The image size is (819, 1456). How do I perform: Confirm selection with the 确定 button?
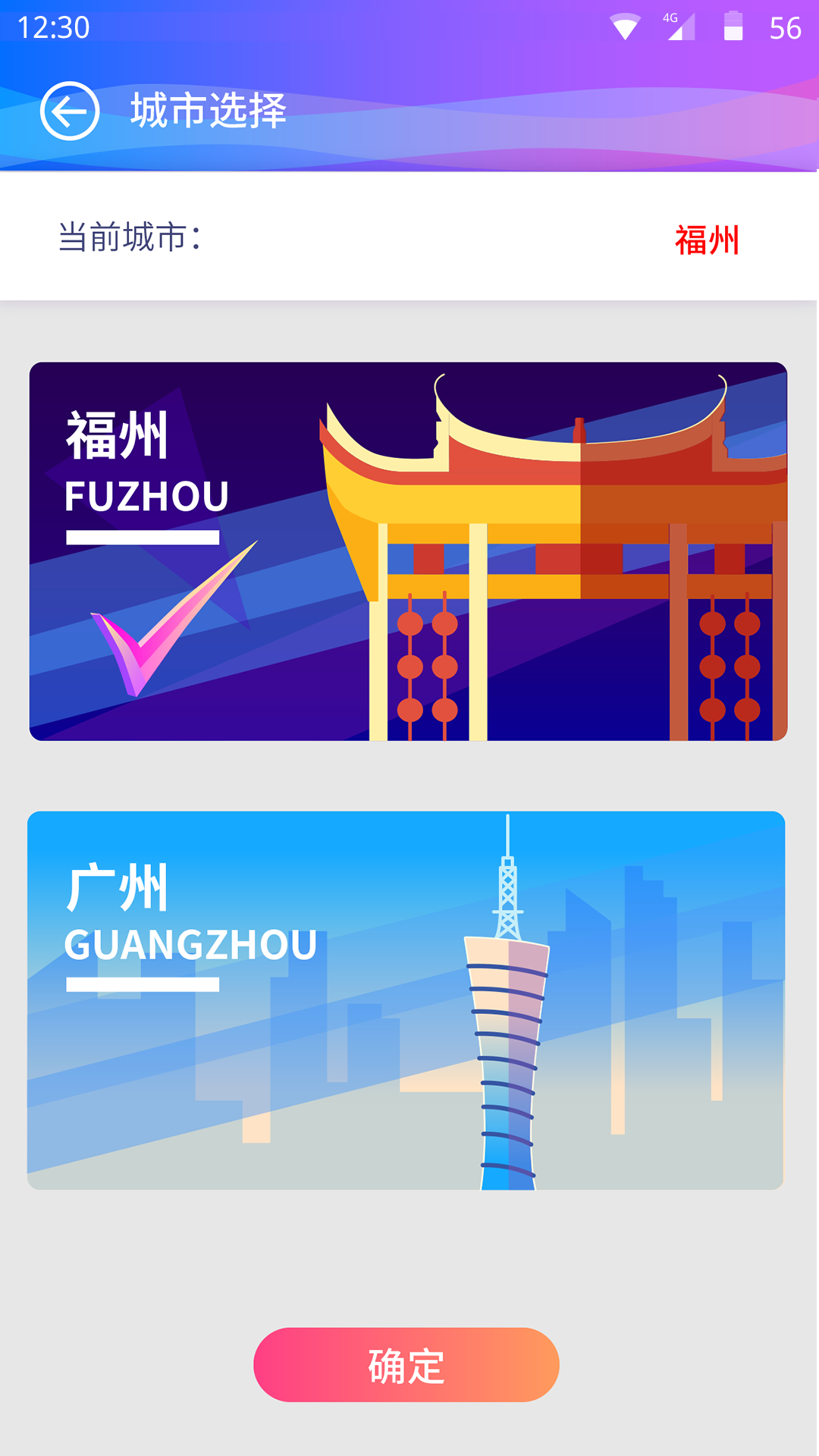(406, 1365)
